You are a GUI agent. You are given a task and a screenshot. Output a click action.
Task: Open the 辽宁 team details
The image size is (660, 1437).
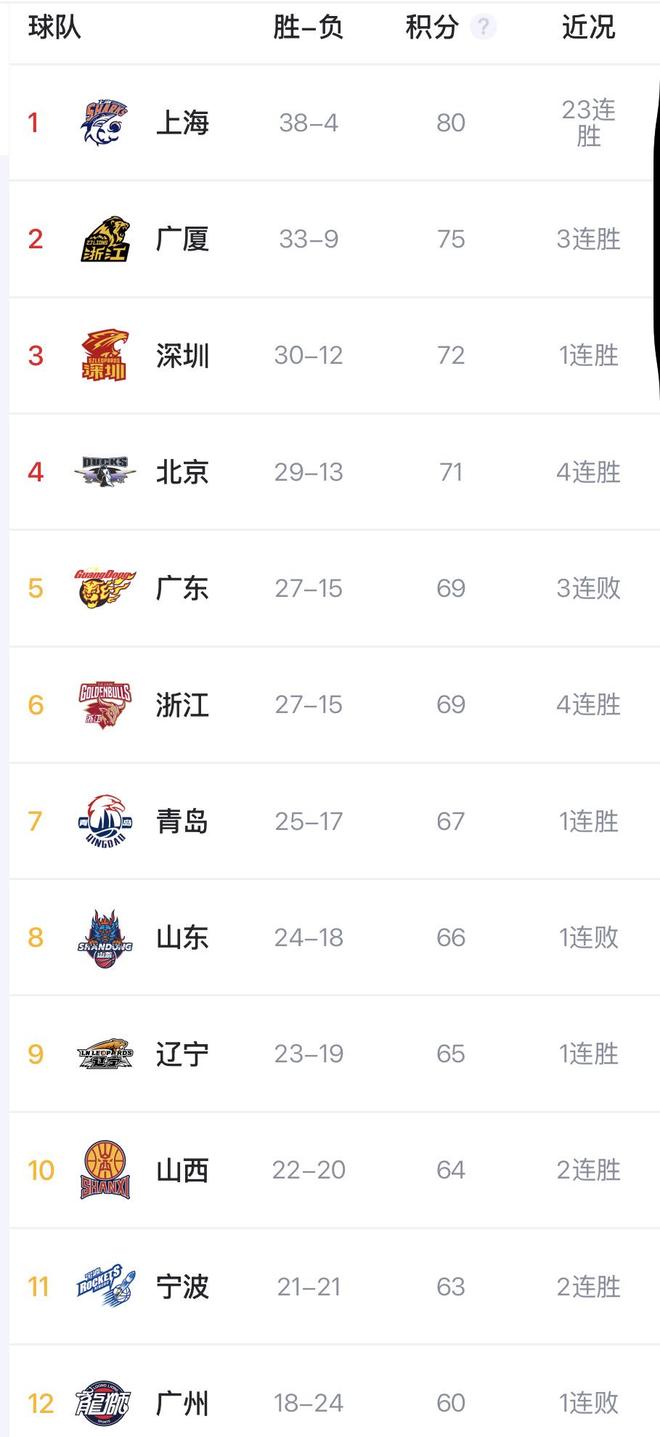click(182, 1053)
